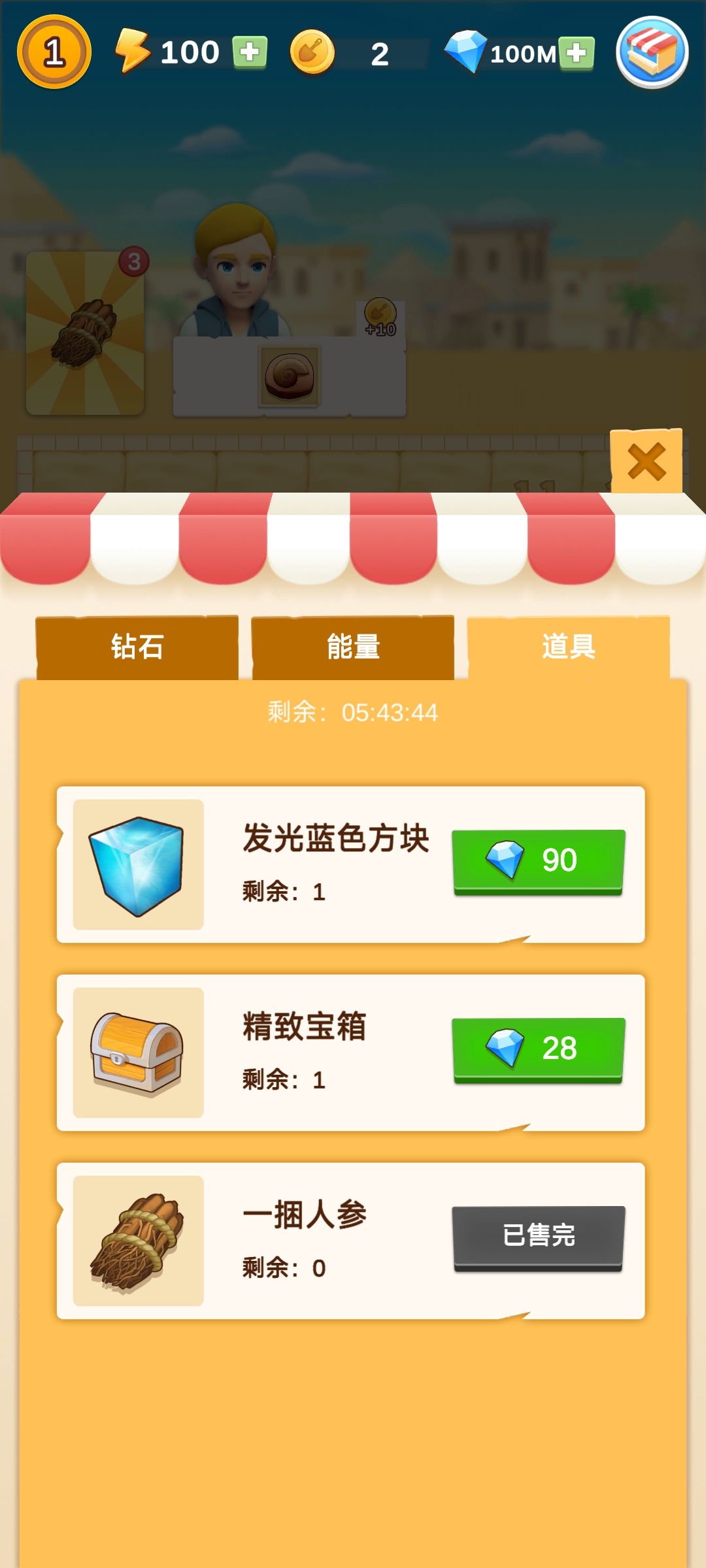
Task: Buy 发光蓝色方块 for 90 diamonds
Action: click(x=538, y=860)
